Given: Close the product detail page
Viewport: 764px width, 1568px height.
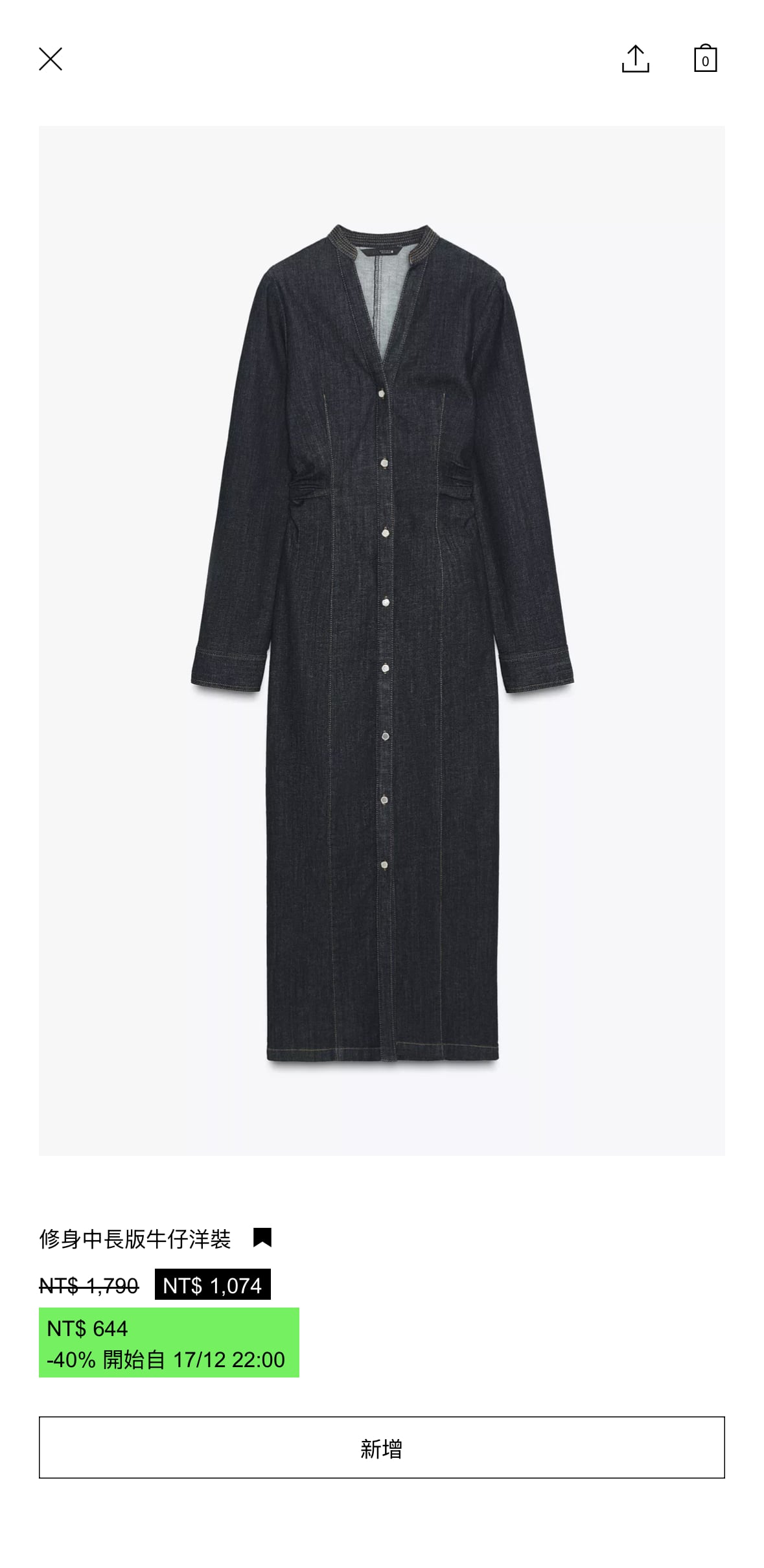Looking at the screenshot, I should [x=51, y=59].
